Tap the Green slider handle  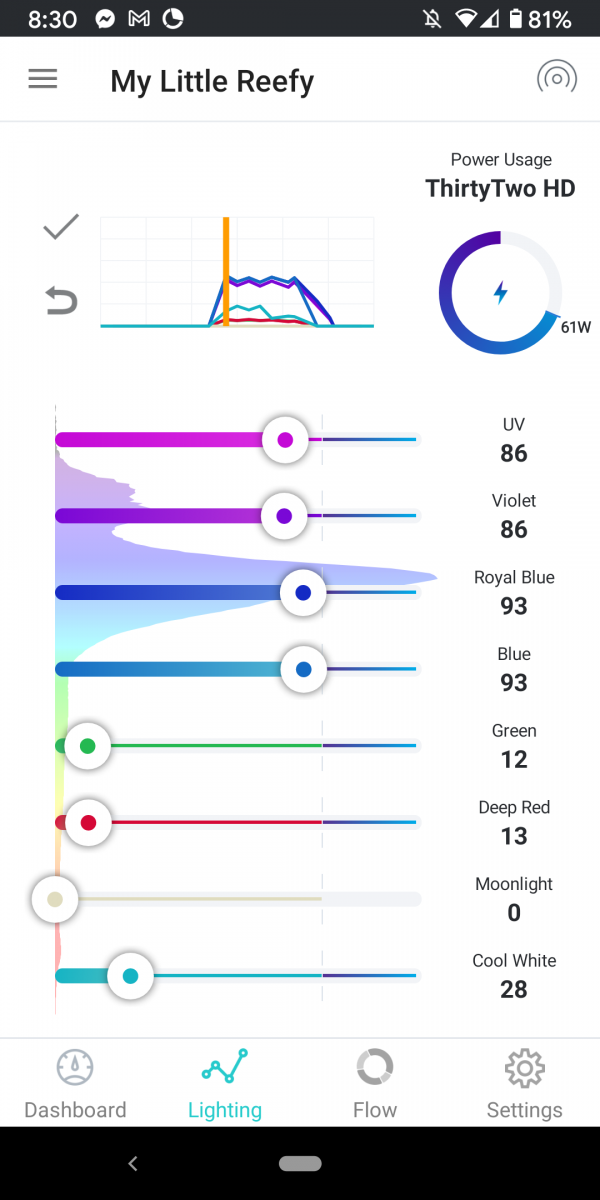[x=87, y=746]
